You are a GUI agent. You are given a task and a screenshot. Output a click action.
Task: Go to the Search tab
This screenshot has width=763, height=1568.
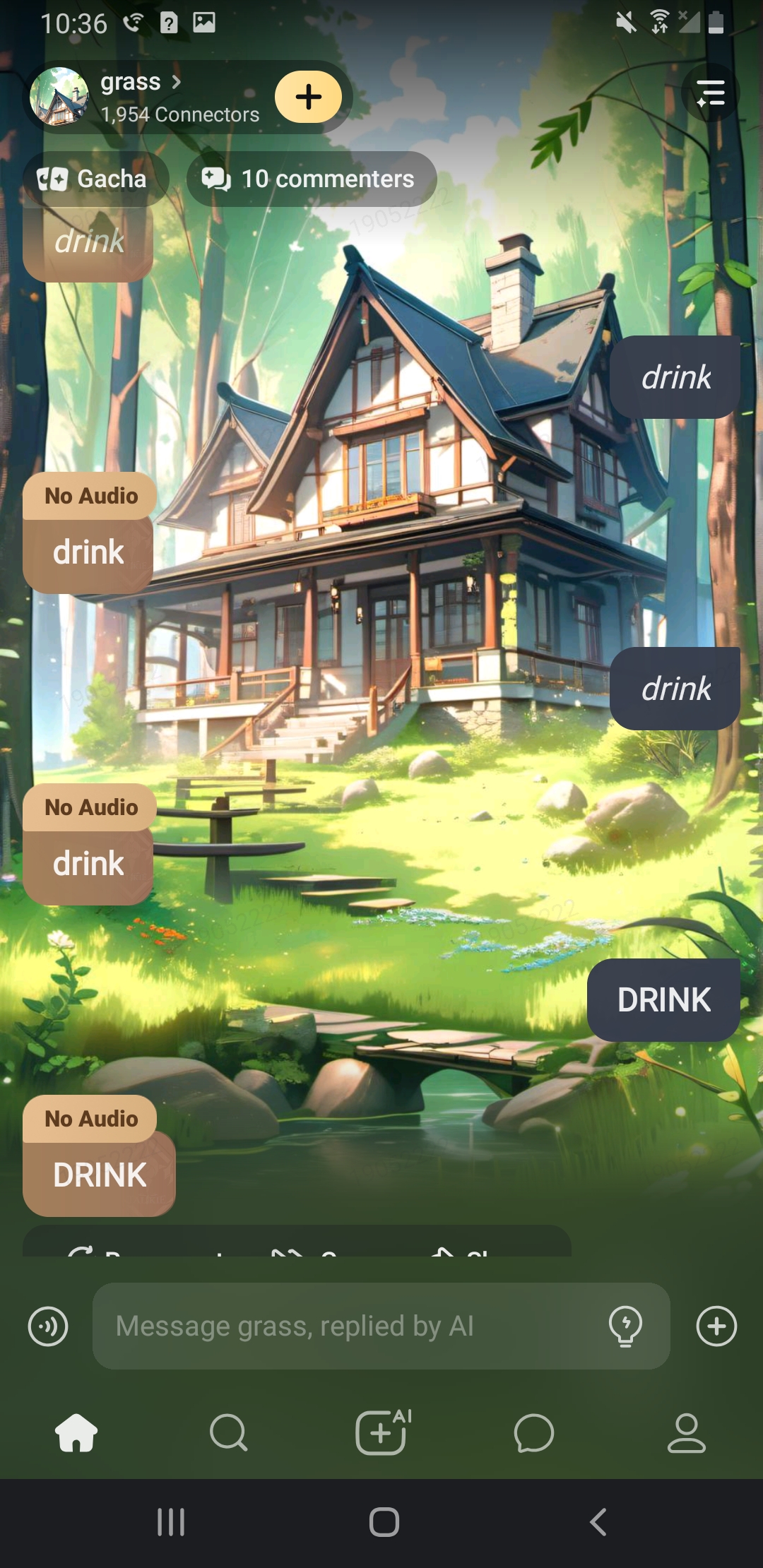click(x=228, y=1432)
